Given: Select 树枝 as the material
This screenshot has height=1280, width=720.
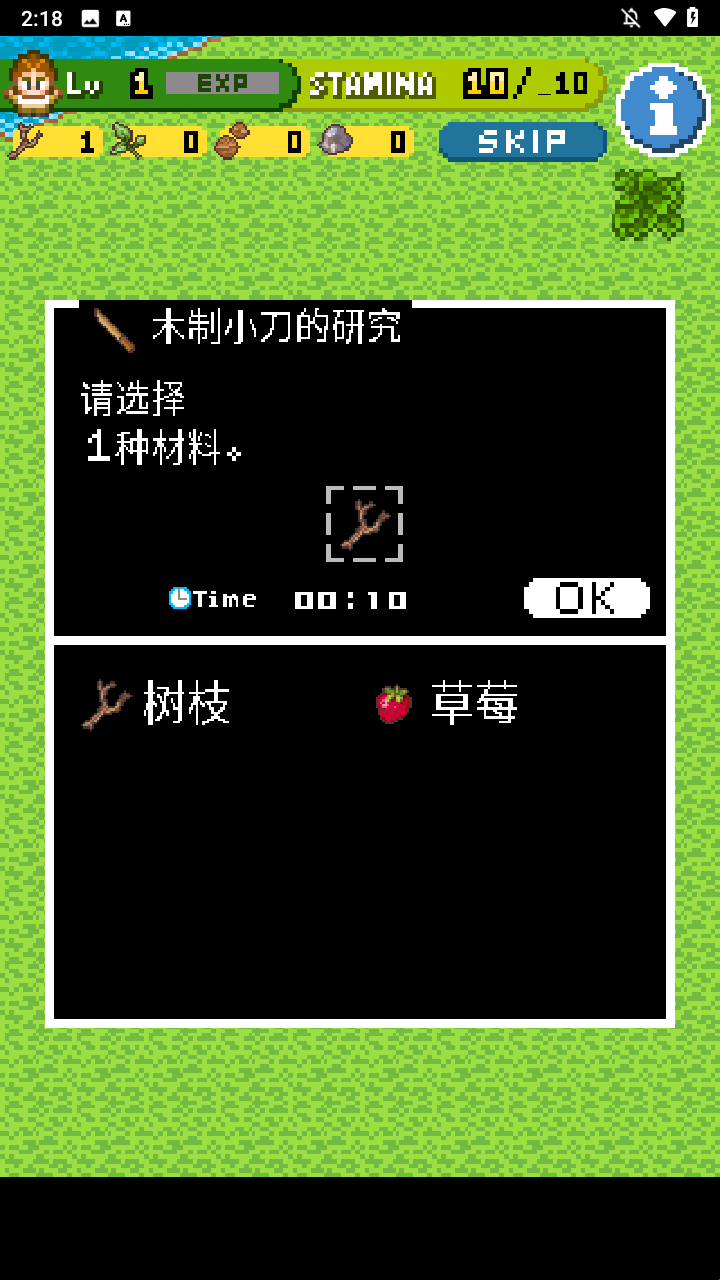Looking at the screenshot, I should (157, 704).
